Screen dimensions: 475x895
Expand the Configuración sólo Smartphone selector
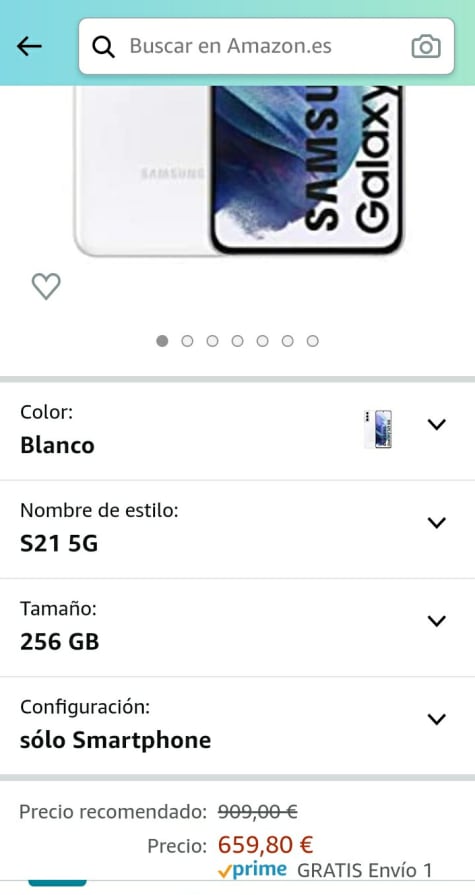(238, 725)
